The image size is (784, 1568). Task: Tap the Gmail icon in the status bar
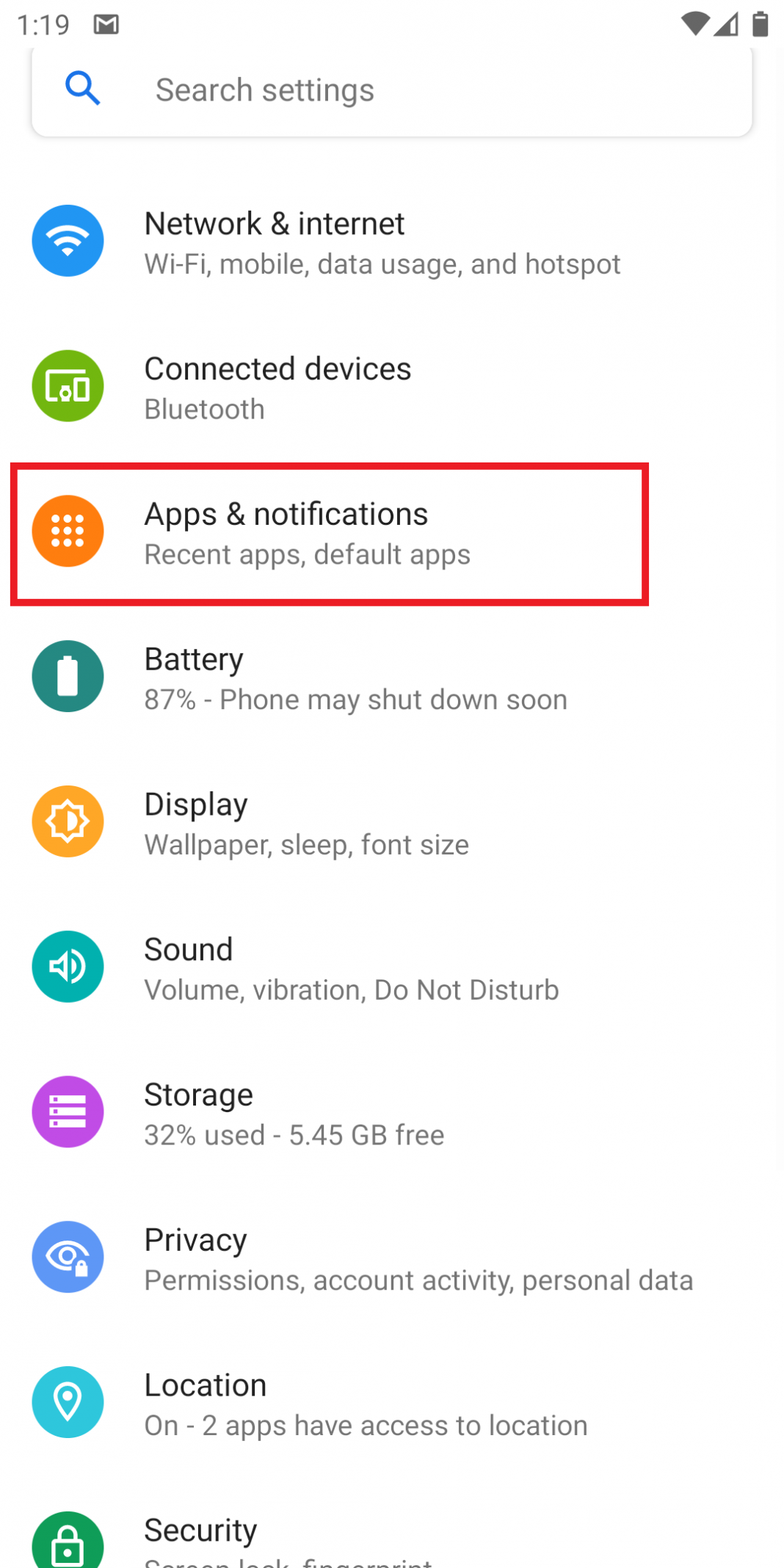pos(106,23)
